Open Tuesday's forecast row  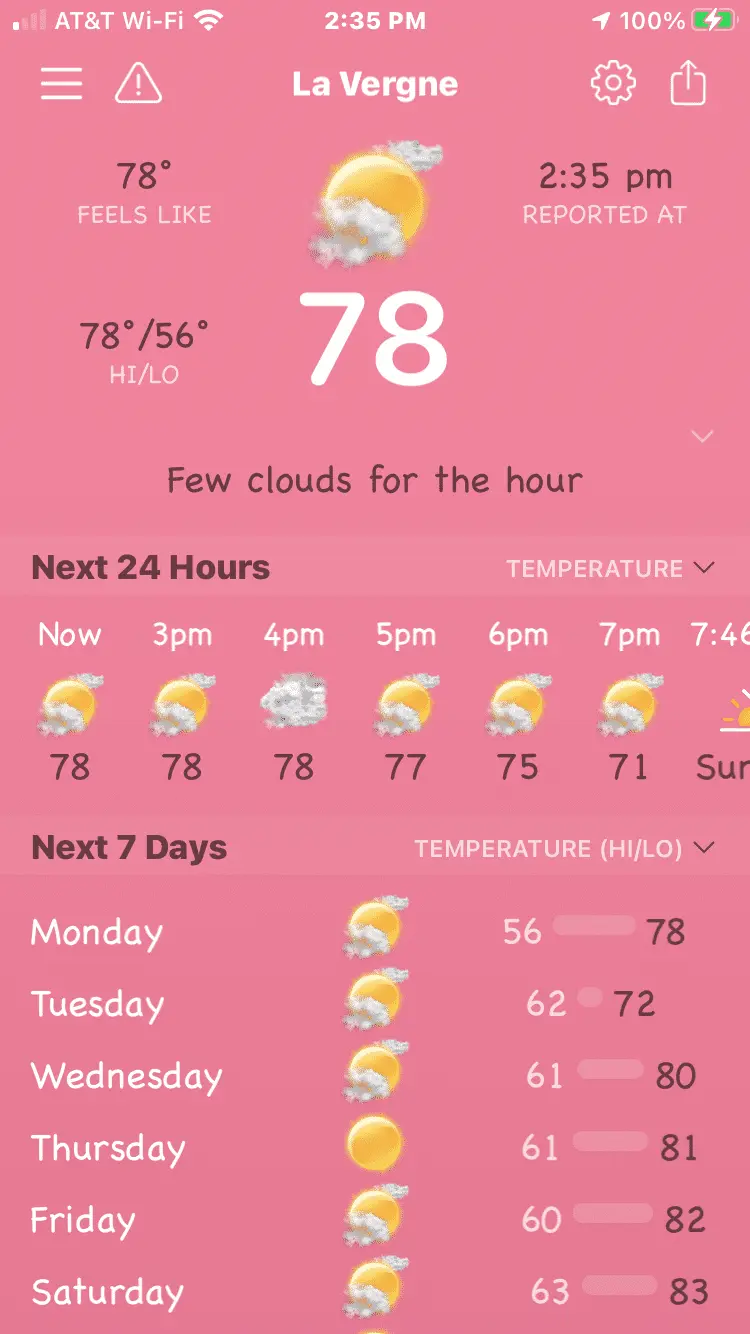(x=375, y=1004)
